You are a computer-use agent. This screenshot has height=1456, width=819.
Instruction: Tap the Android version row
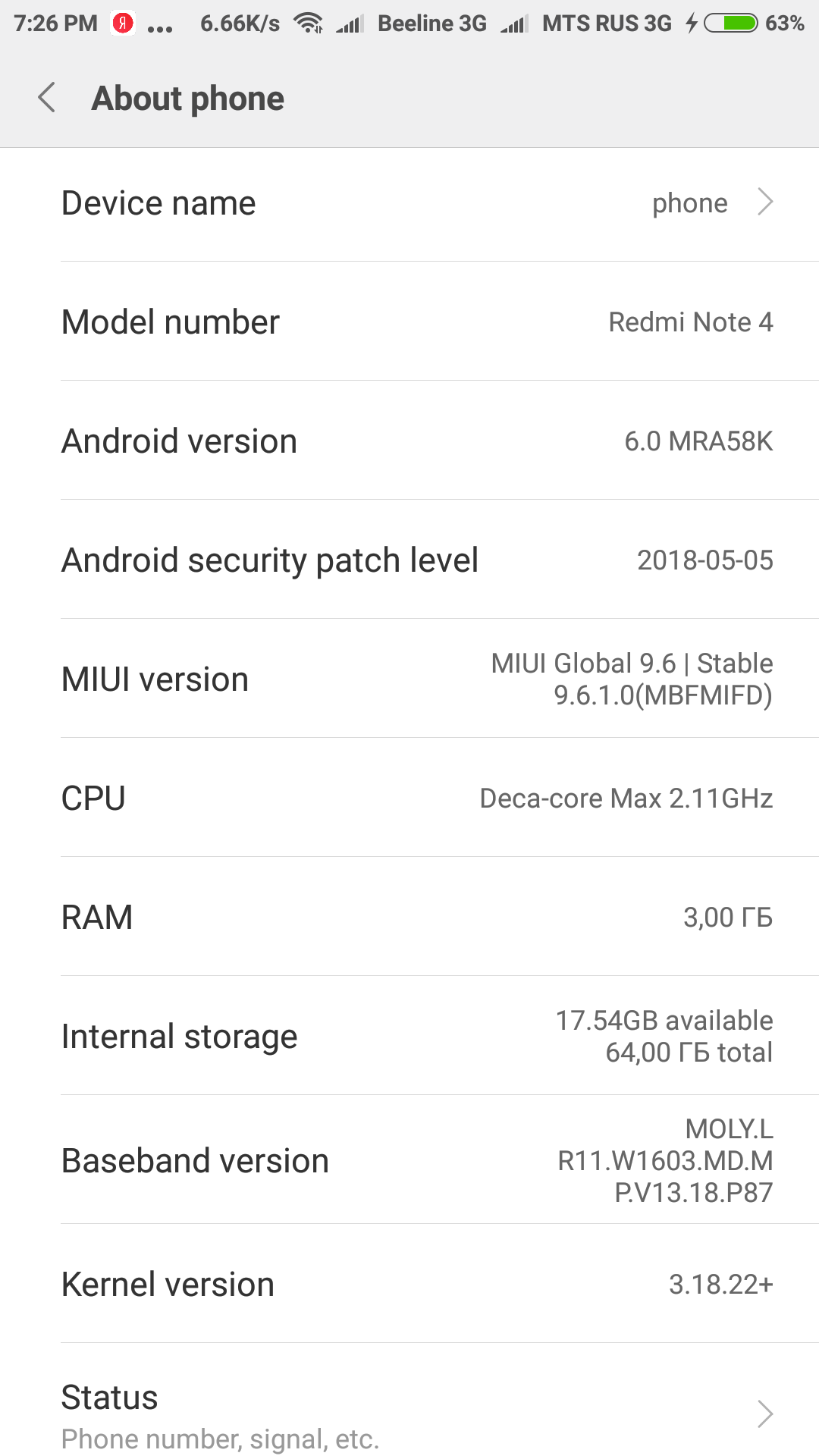point(409,440)
